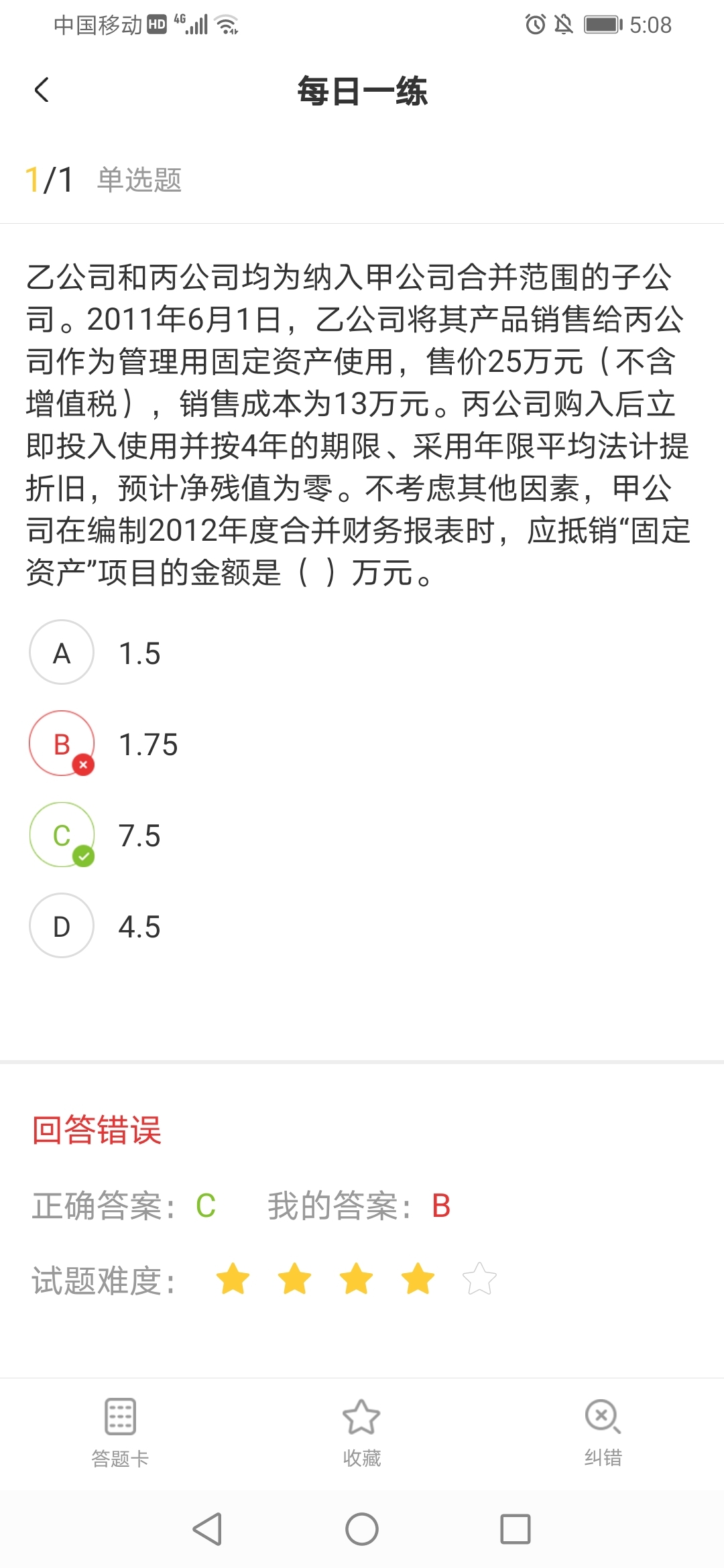Select option B with answer 1.75

tap(62, 744)
